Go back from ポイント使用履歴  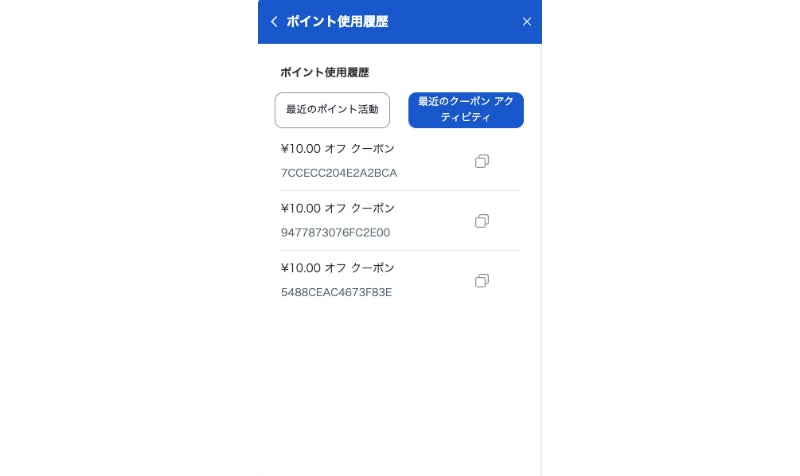point(274,22)
